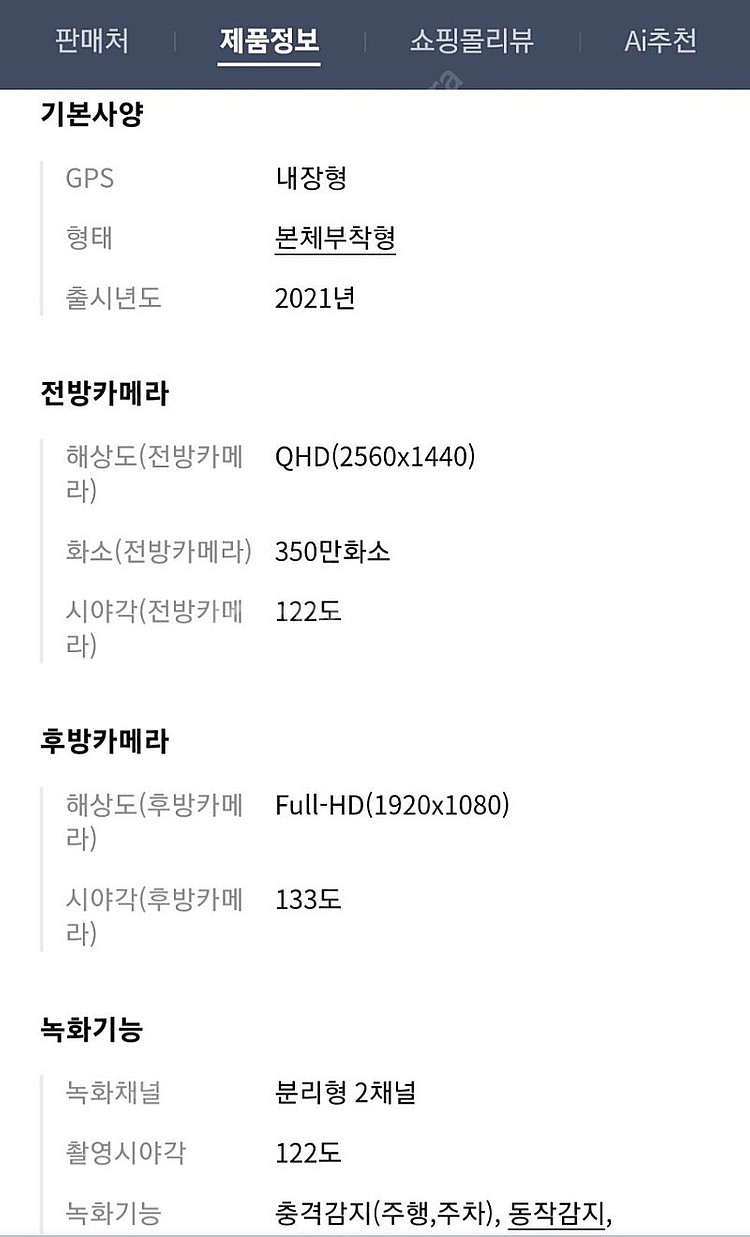Switch to the 판매처 tab
Image resolution: width=750 pixels, height=1237 pixels.
click(90, 41)
